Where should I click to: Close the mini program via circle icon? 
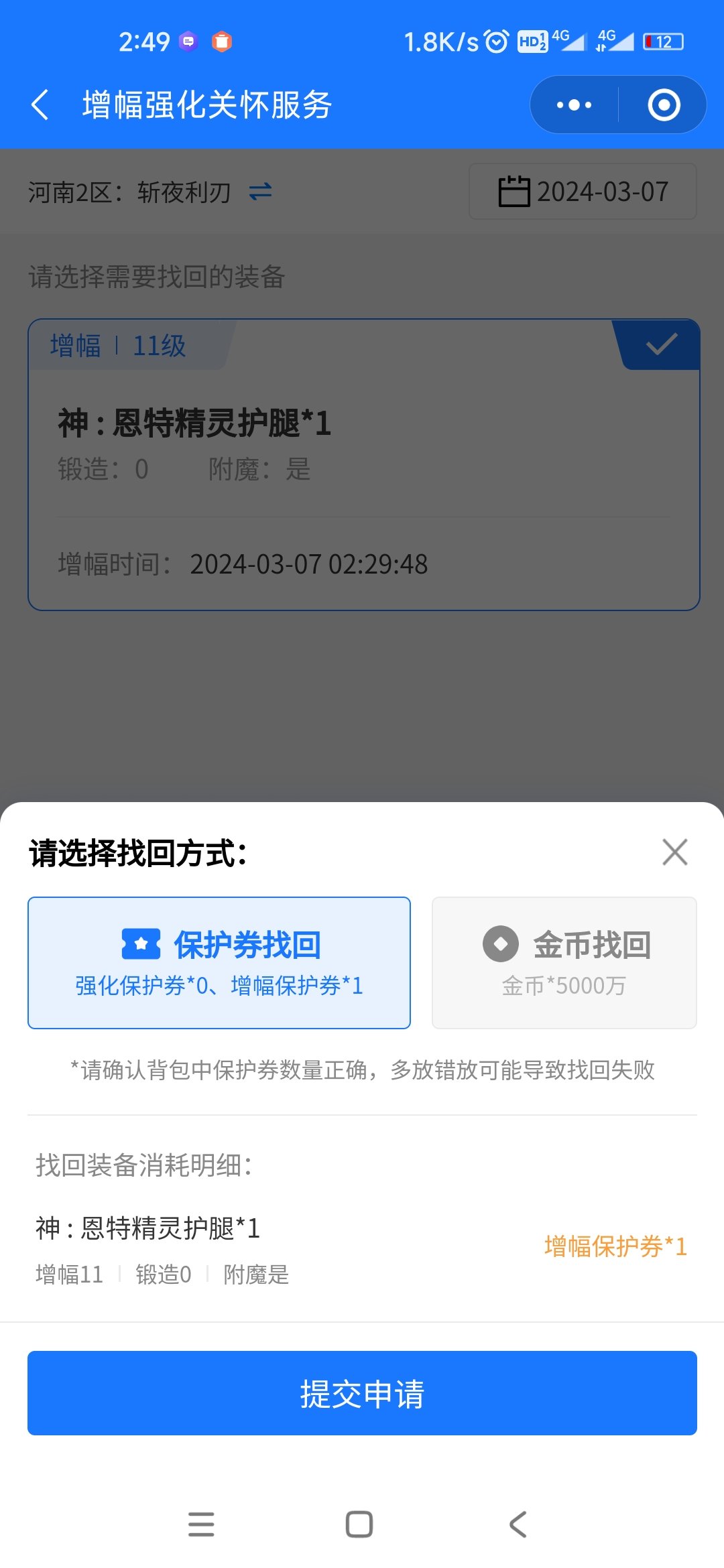tap(664, 105)
